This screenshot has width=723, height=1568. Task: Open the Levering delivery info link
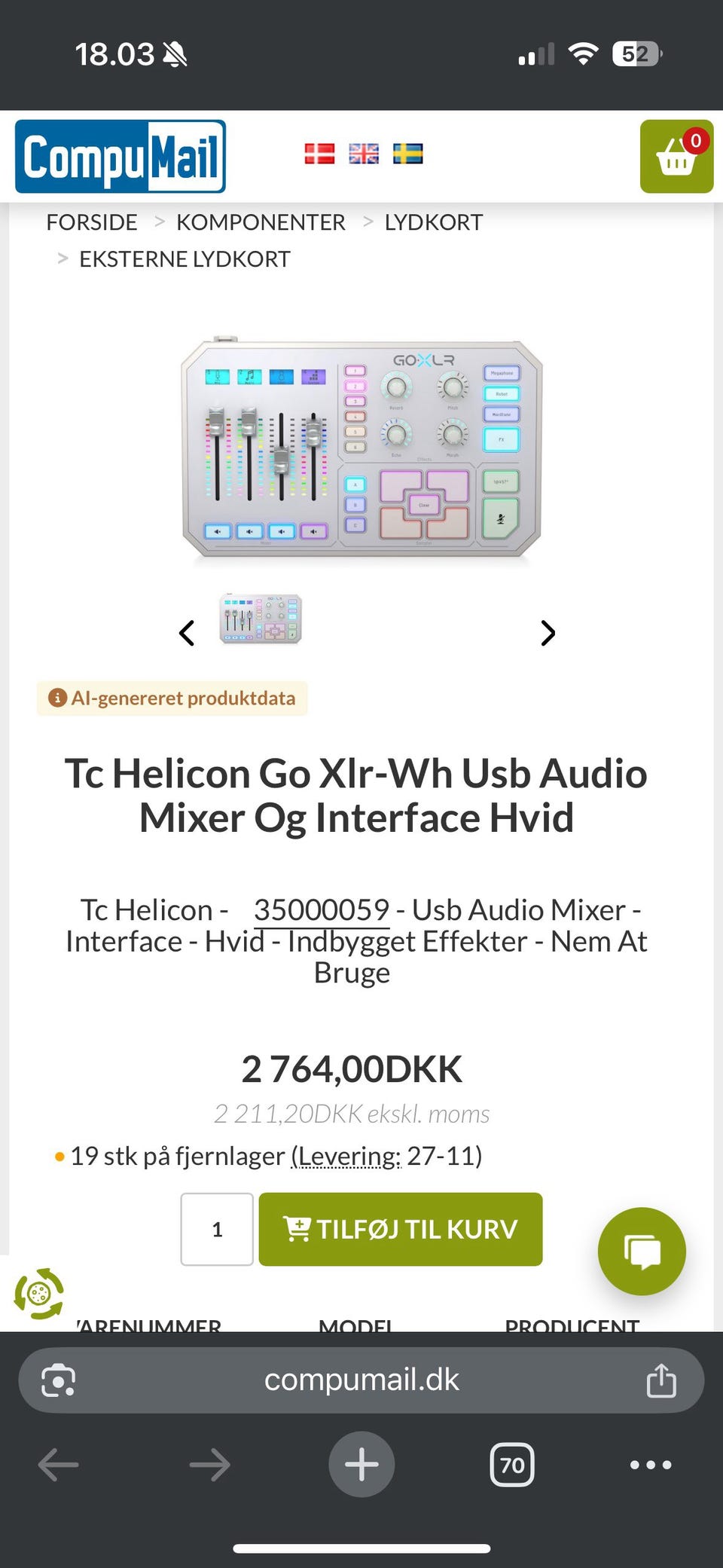coord(347,1156)
